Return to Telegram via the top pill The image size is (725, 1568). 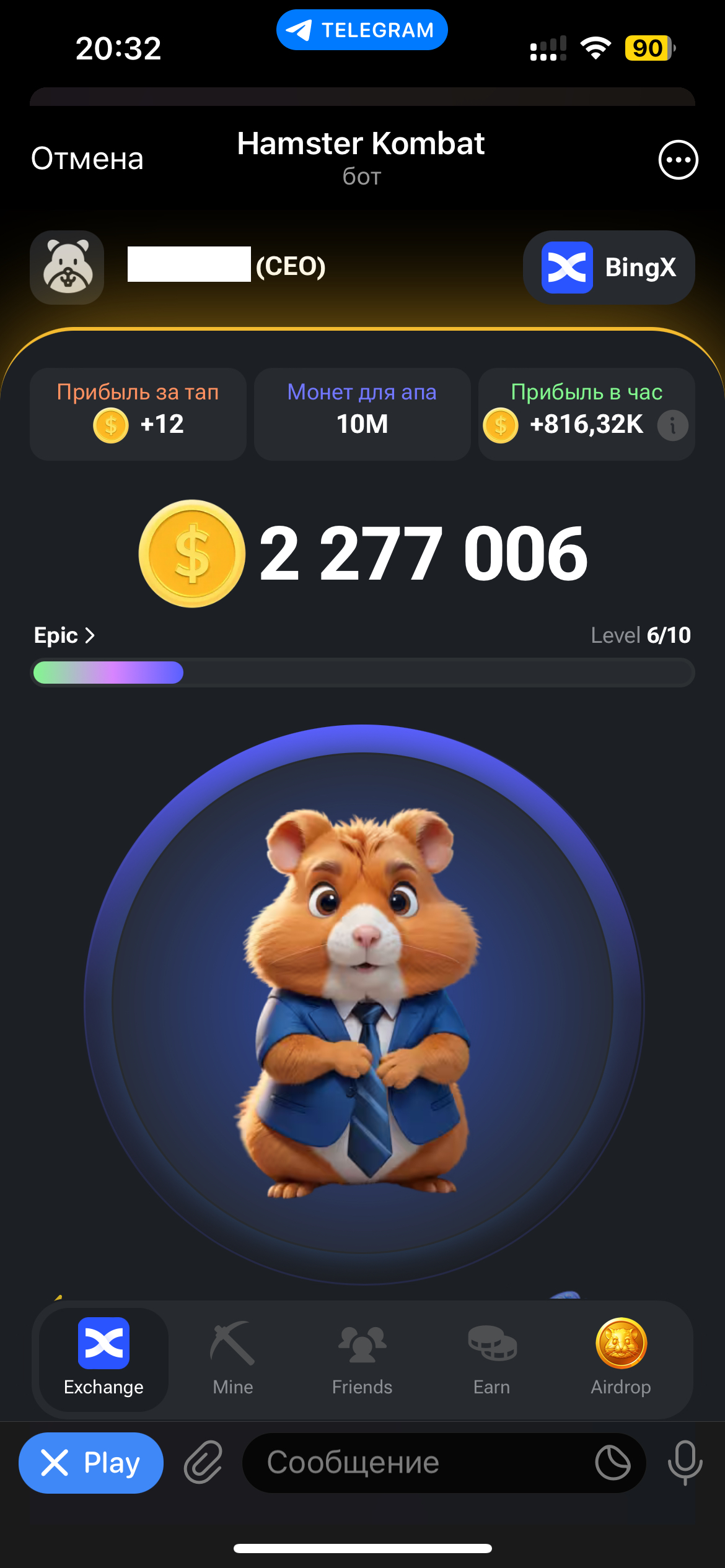pos(362,30)
